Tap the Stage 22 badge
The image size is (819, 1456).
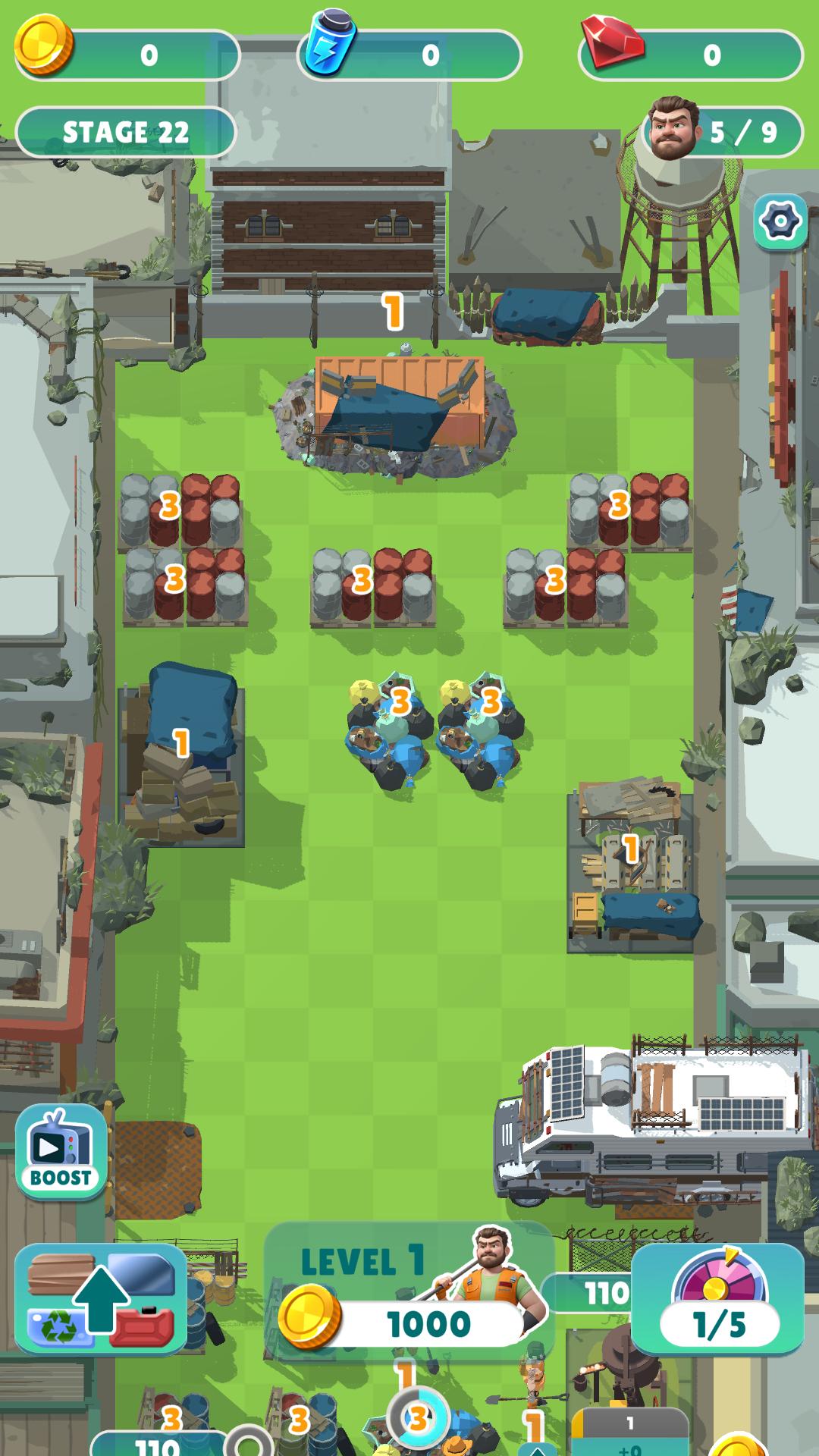click(x=126, y=132)
